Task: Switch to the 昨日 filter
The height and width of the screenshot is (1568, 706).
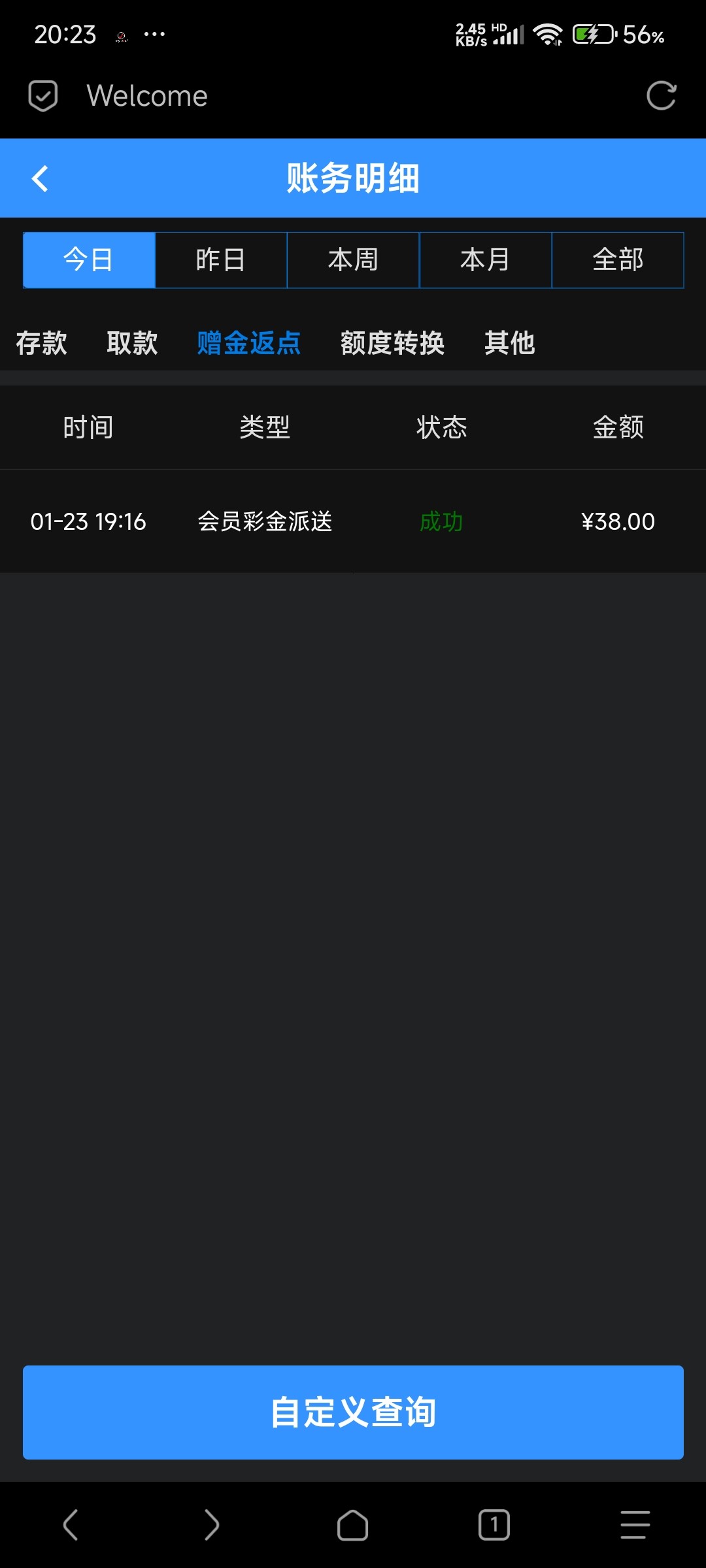Action: click(221, 260)
